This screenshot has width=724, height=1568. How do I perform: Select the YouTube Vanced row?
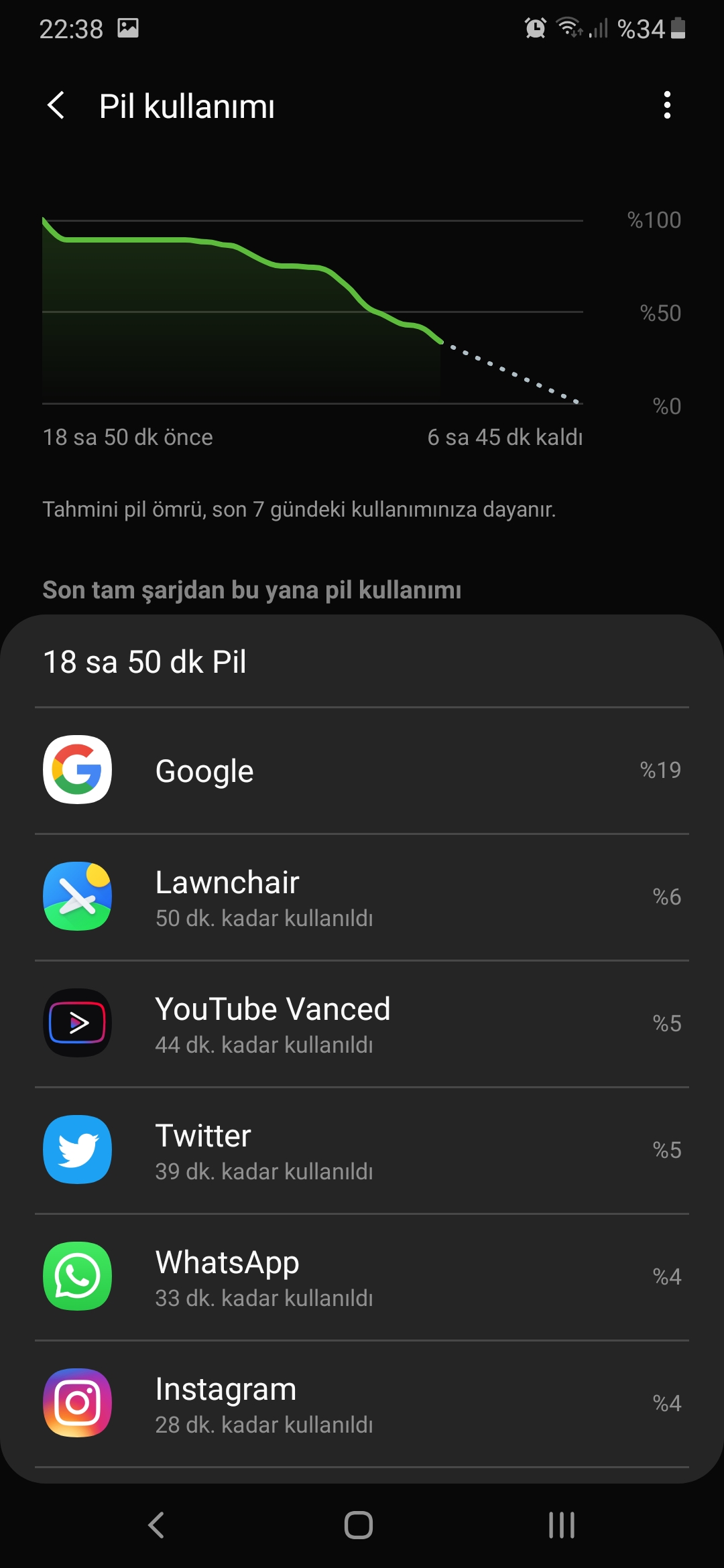[362, 1024]
